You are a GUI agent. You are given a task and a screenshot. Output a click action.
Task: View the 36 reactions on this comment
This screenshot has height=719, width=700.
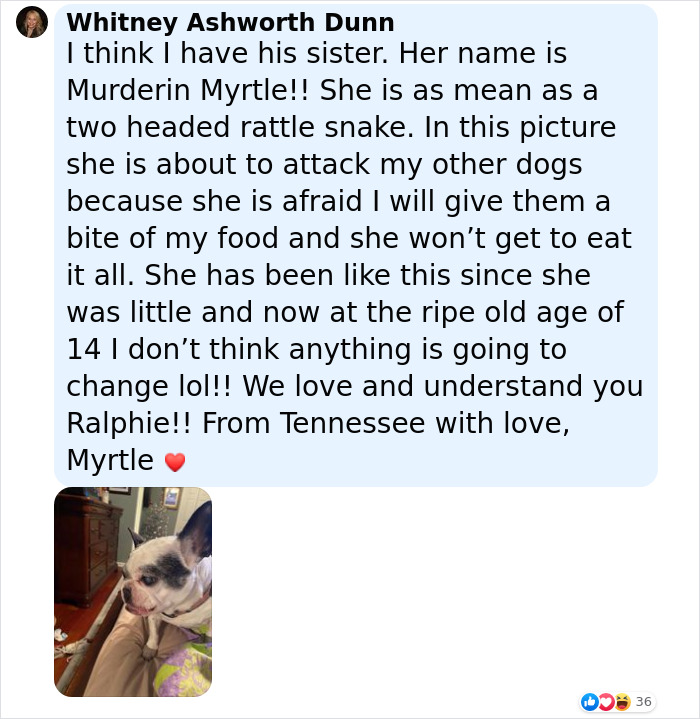coord(617,702)
